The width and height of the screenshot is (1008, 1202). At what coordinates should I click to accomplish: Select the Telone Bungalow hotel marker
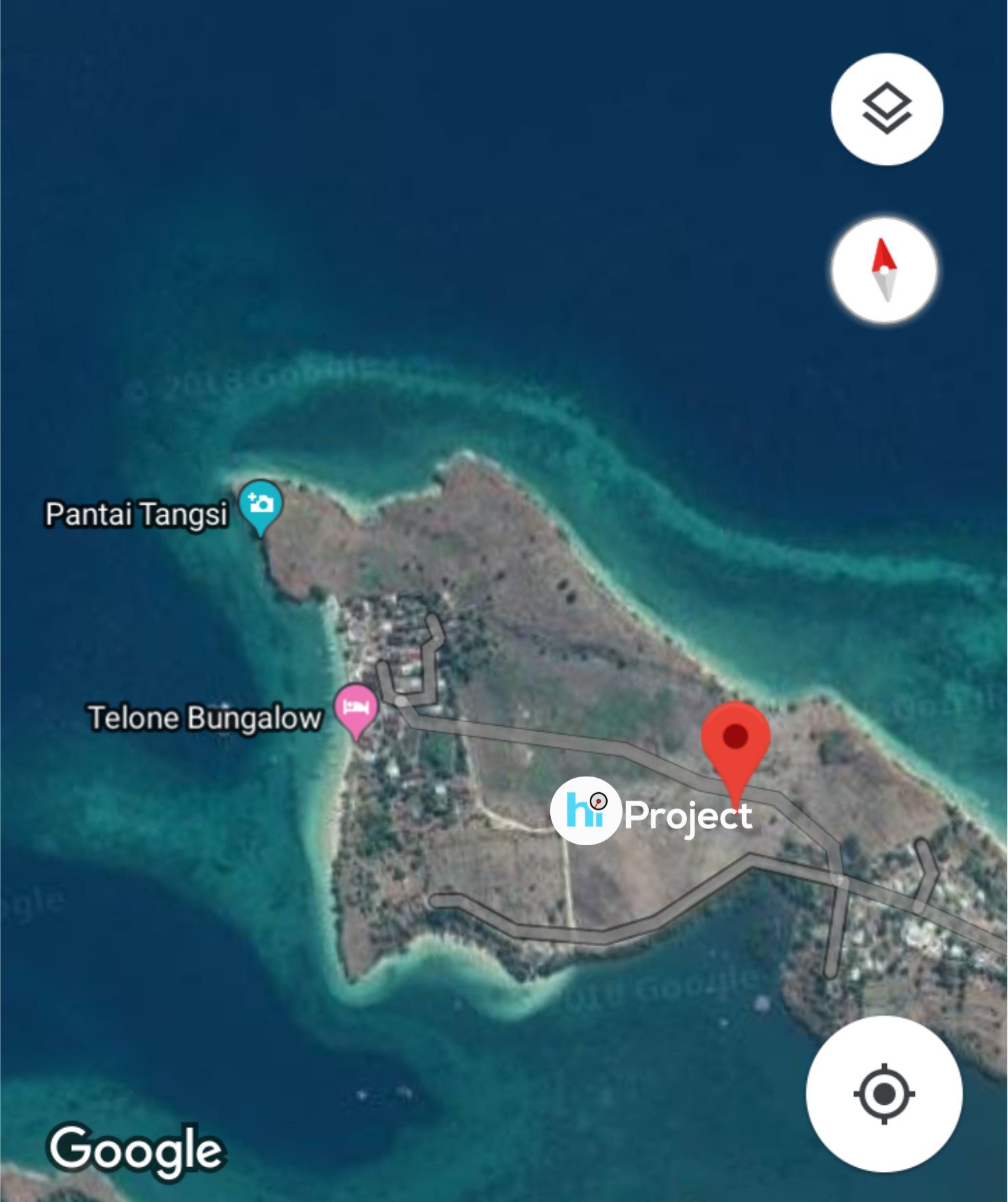tap(356, 707)
